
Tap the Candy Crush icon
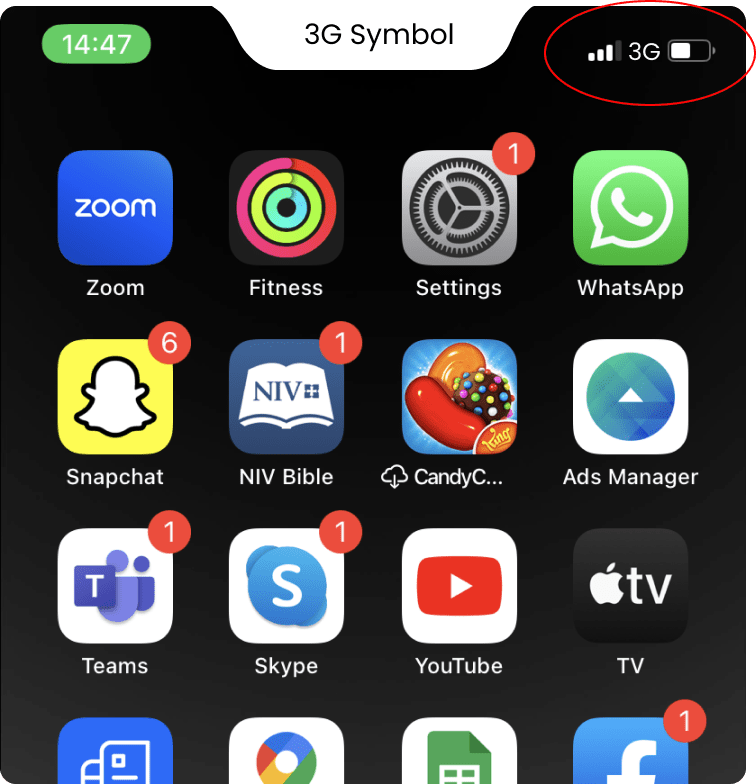(458, 397)
